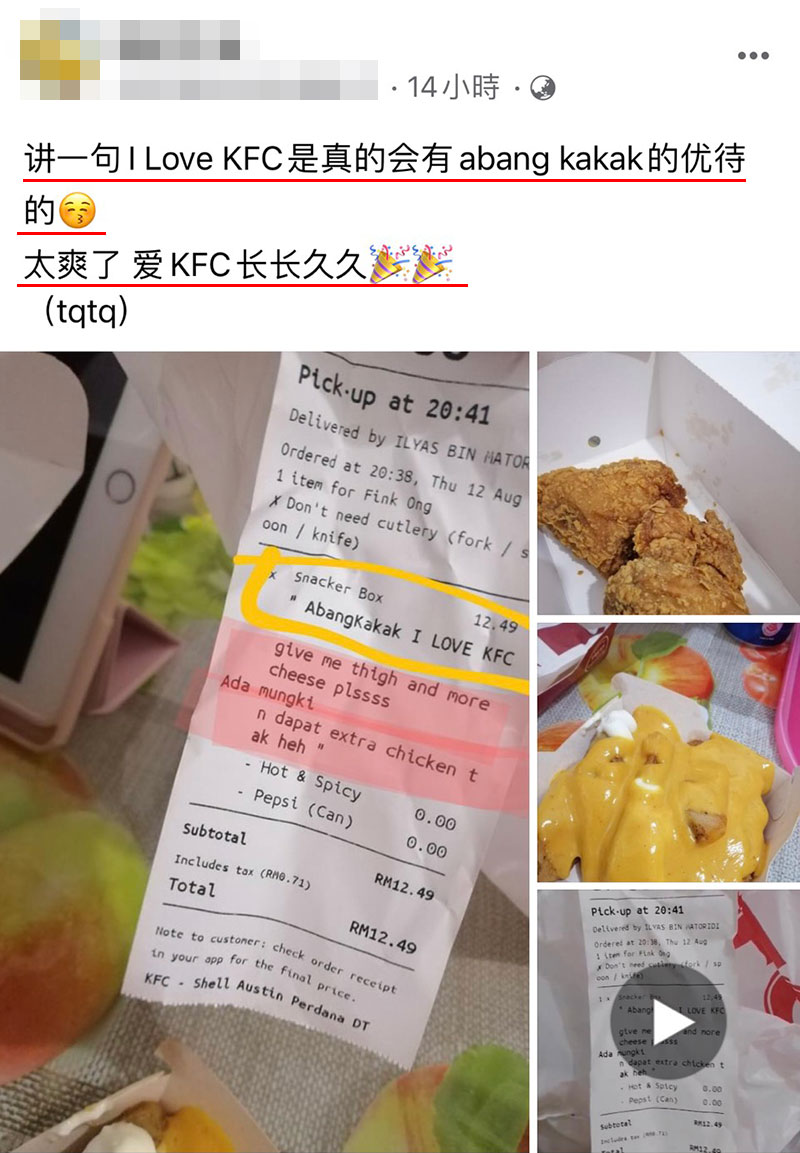Open the fried chicken photo
This screenshot has height=1153, width=800.
(x=668, y=483)
